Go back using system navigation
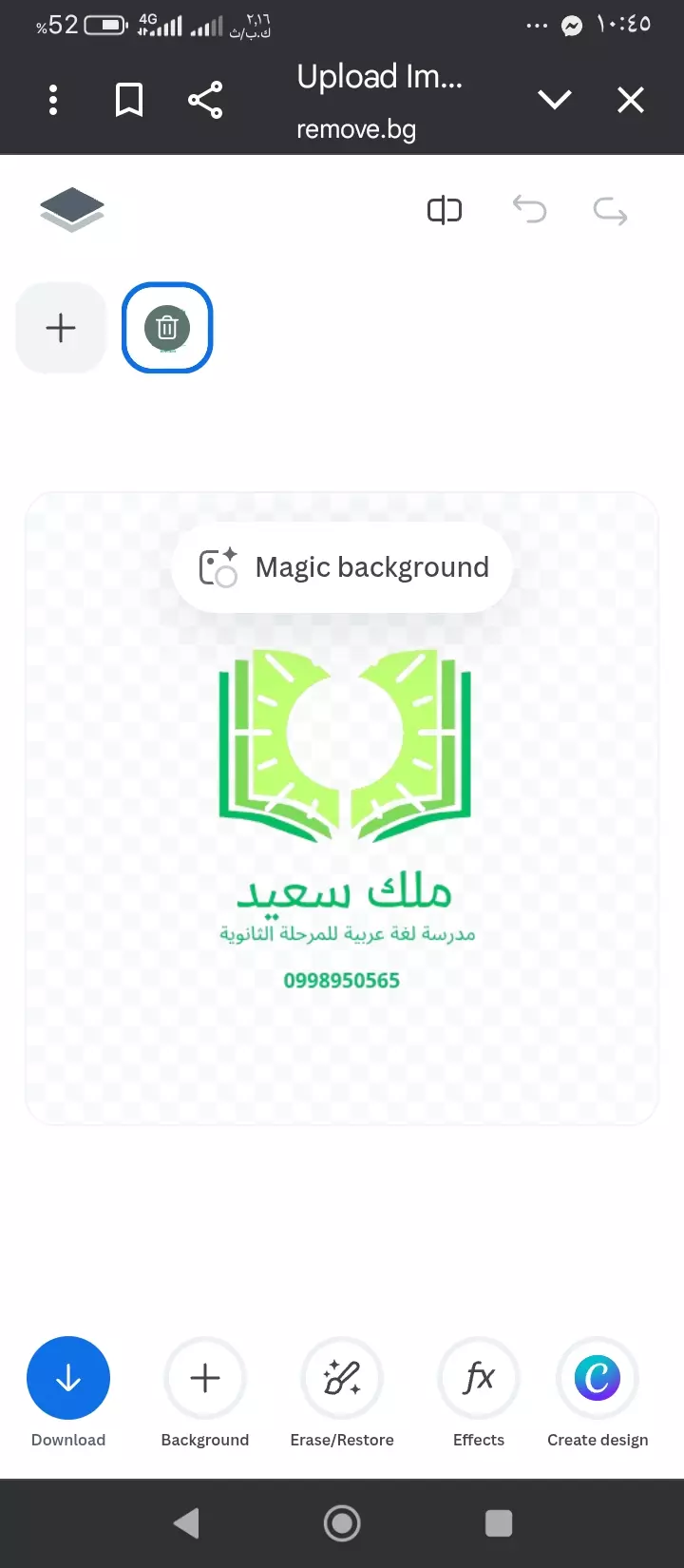Image resolution: width=684 pixels, height=1568 pixels. click(x=187, y=1523)
